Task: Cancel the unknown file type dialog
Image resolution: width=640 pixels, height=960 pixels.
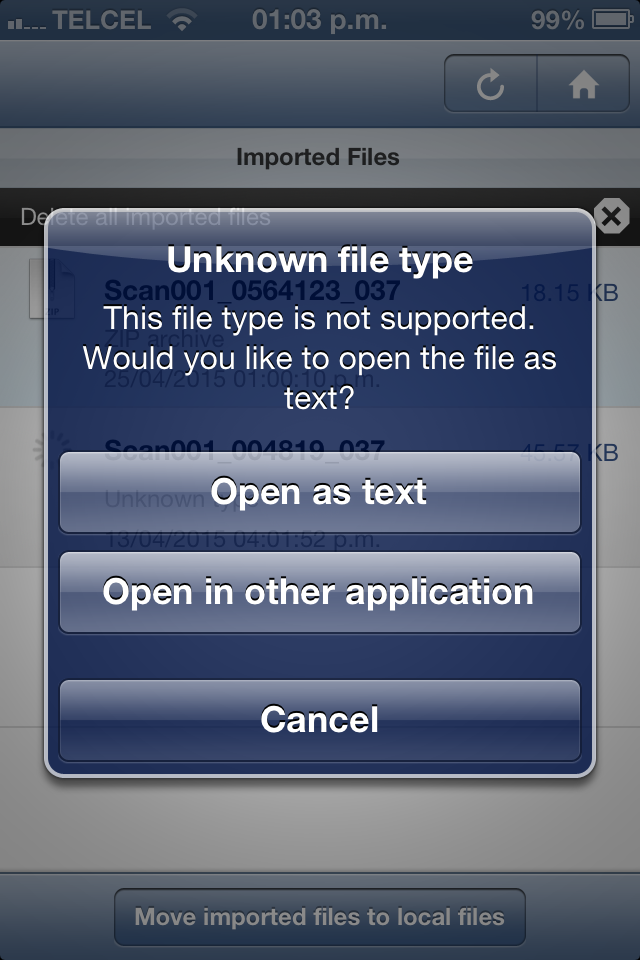Action: click(x=319, y=720)
